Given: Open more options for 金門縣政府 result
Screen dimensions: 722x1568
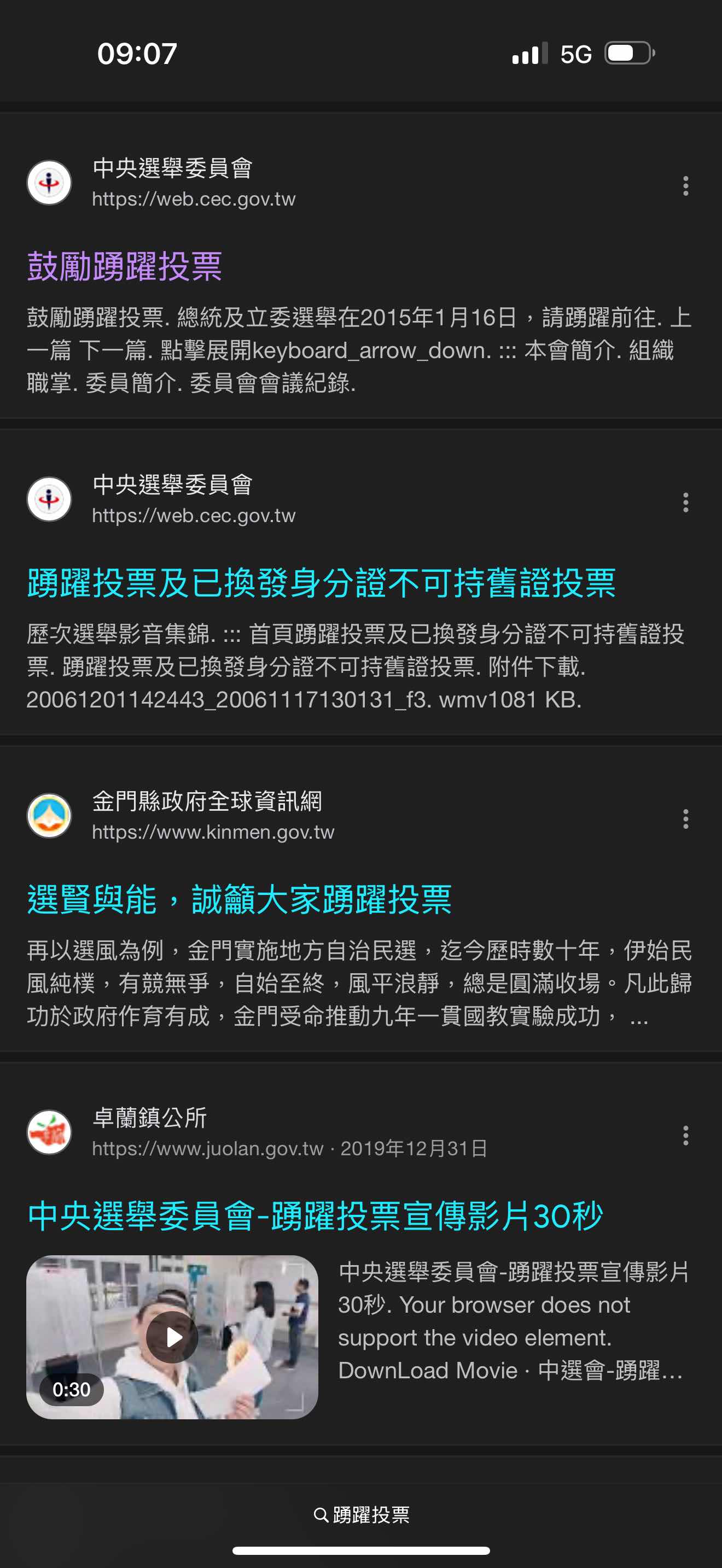Looking at the screenshot, I should (x=685, y=818).
